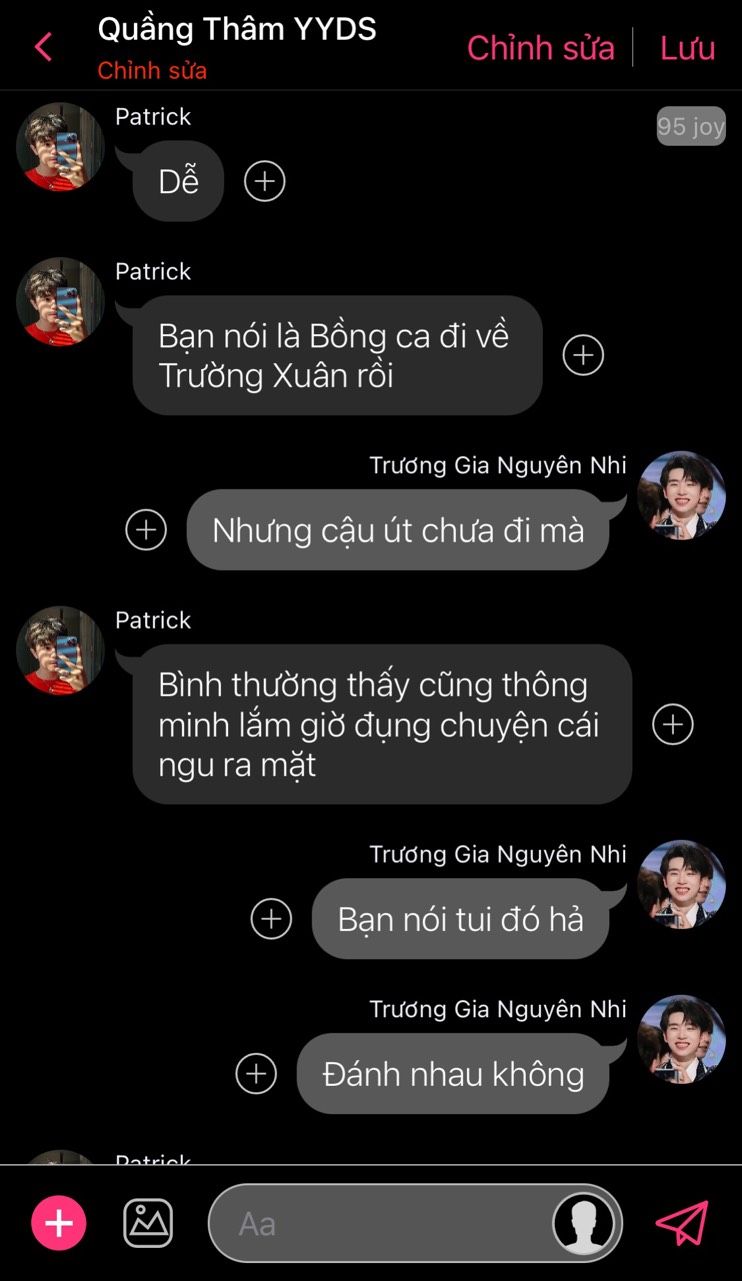
Task: Switch sender using the profile silhouette icon
Action: point(585,1223)
